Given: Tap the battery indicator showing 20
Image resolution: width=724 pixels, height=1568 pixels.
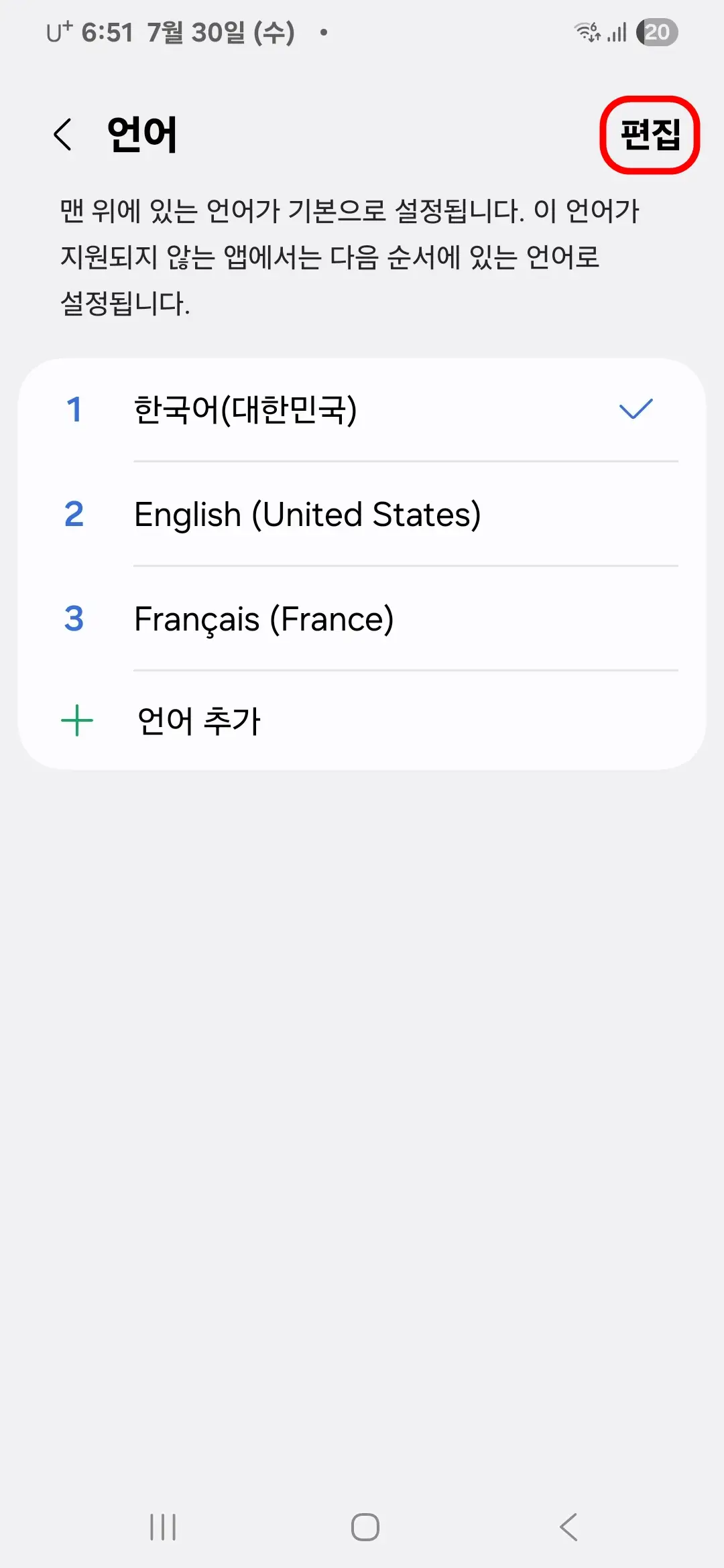Looking at the screenshot, I should (656, 32).
